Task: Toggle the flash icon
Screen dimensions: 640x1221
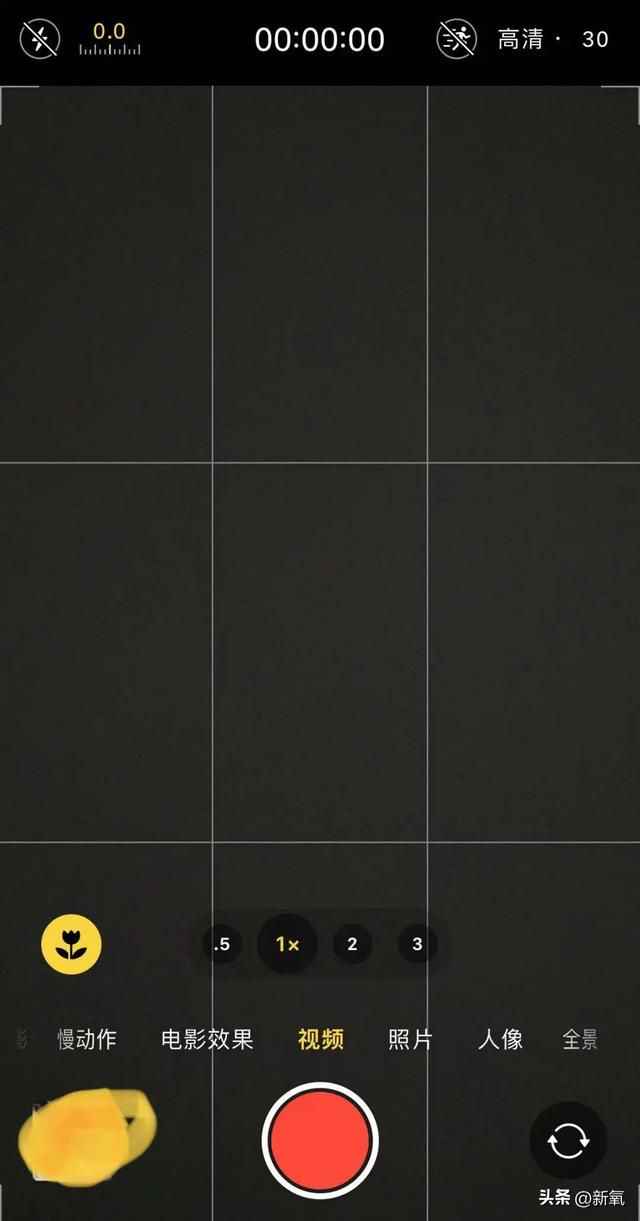Action: [40, 39]
